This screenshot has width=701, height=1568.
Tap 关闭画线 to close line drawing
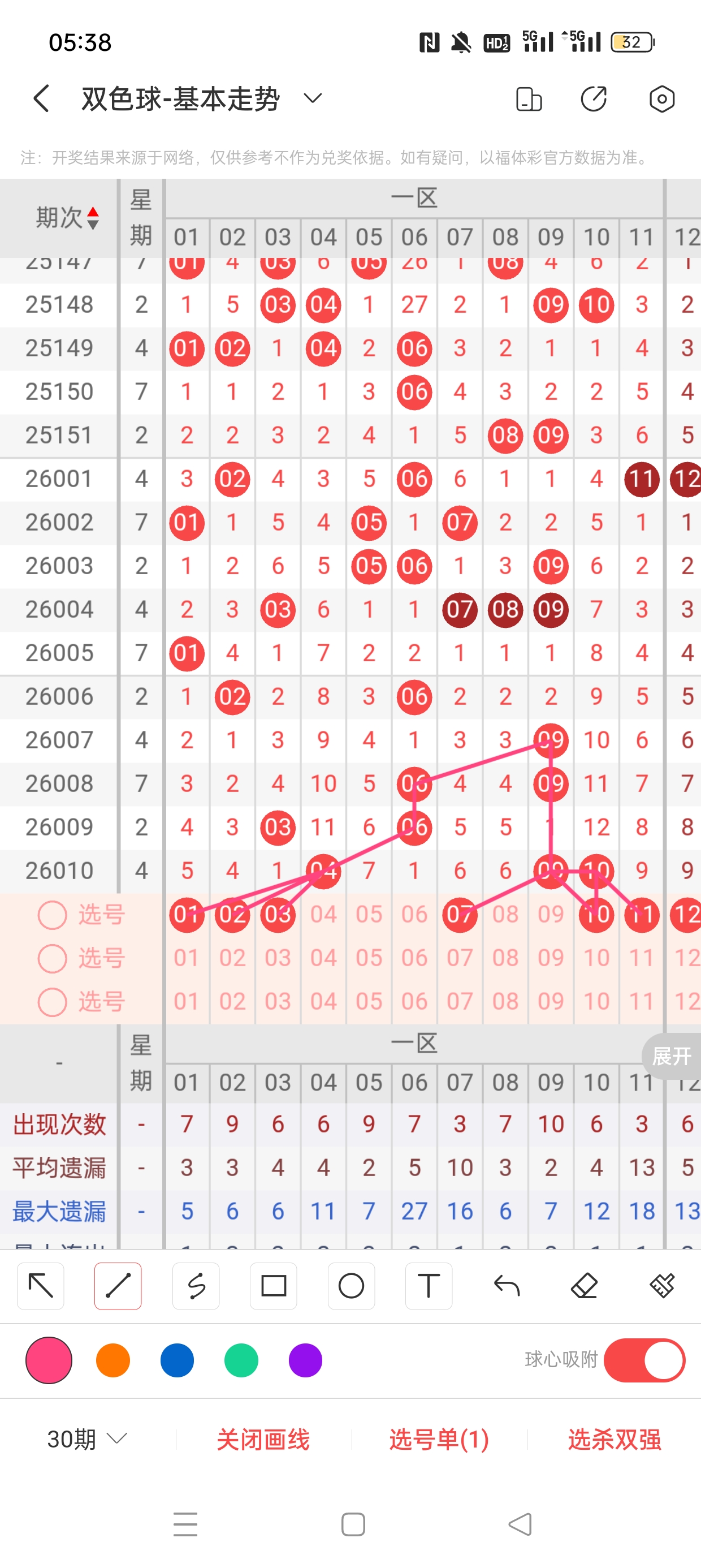[x=263, y=1439]
